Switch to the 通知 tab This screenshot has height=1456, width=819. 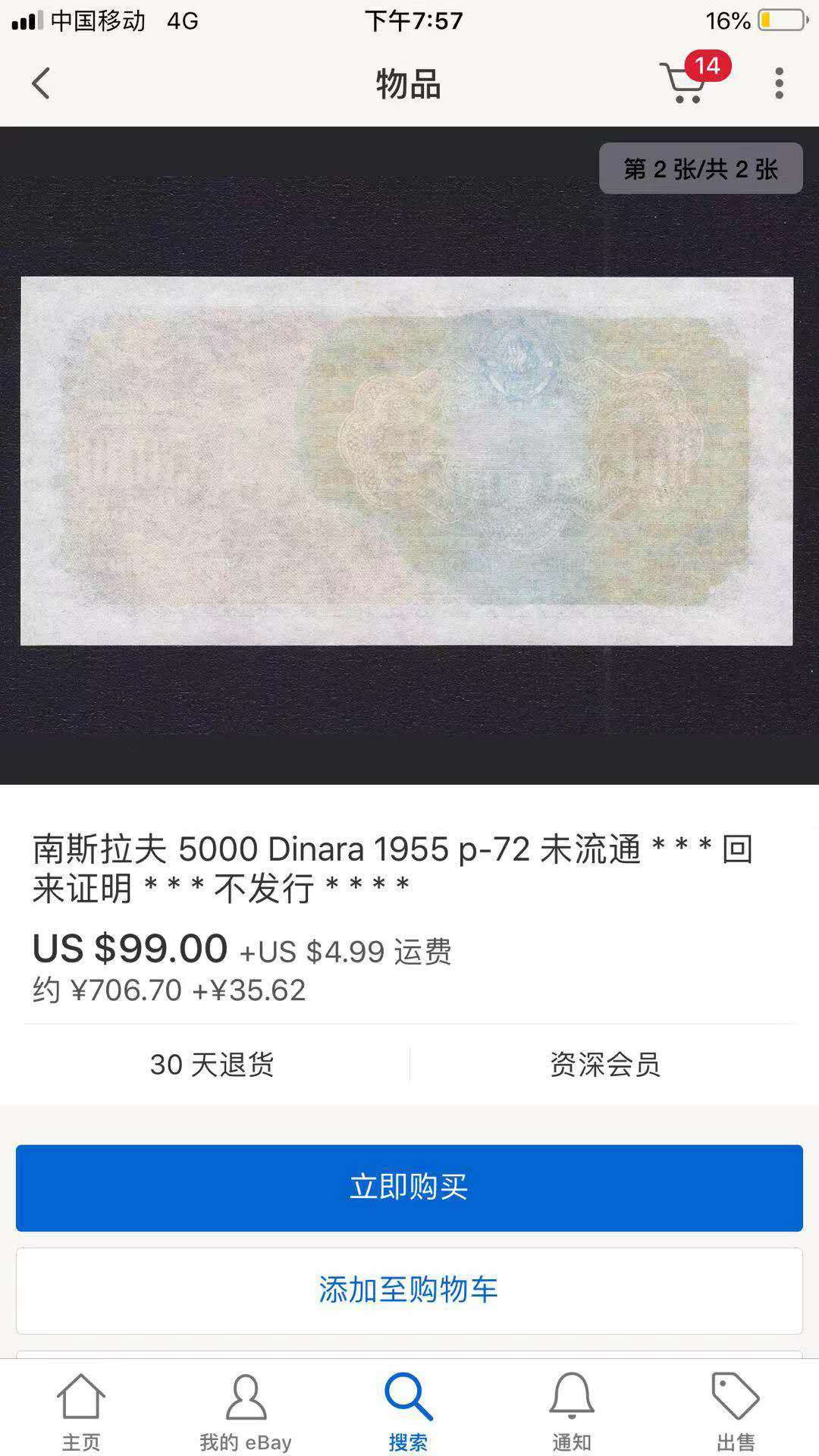572,1409
